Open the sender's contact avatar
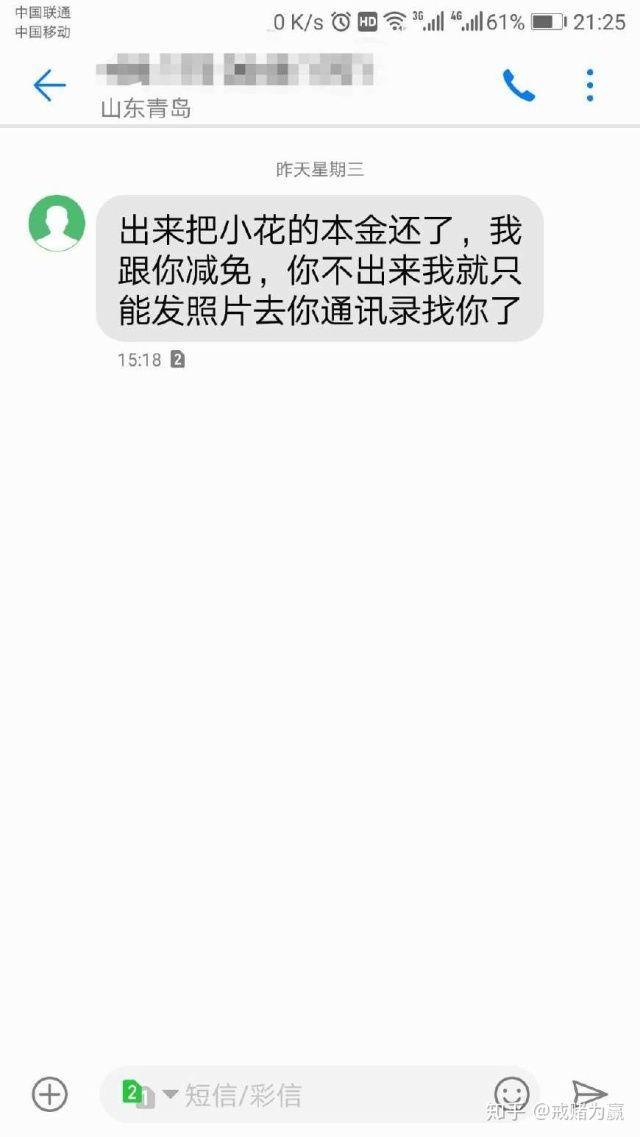 click(x=57, y=223)
